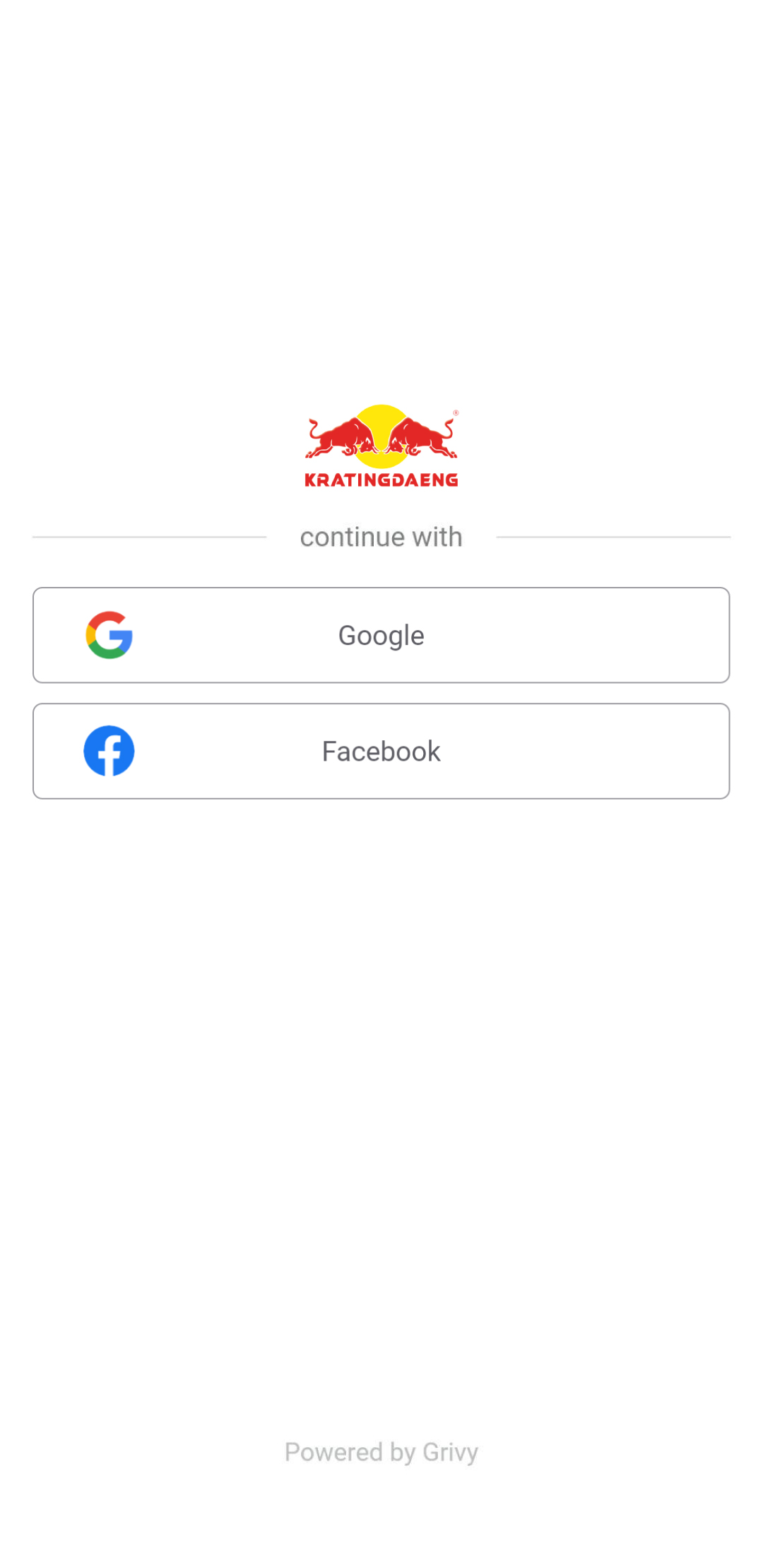
Task: Continue with Facebook login
Action: click(381, 751)
